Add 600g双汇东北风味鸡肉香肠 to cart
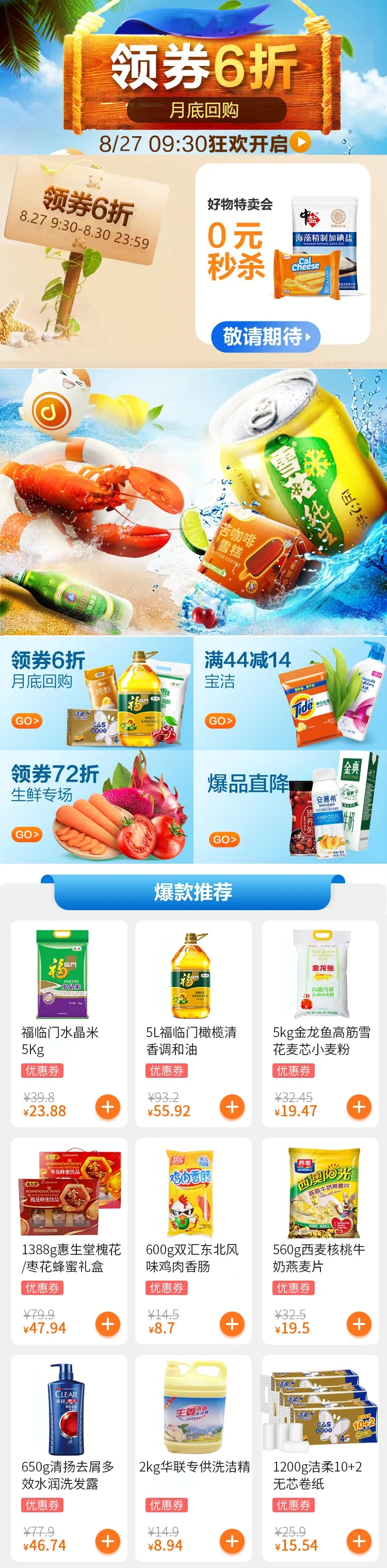Viewport: 387px width, 1568px height. point(232,1323)
